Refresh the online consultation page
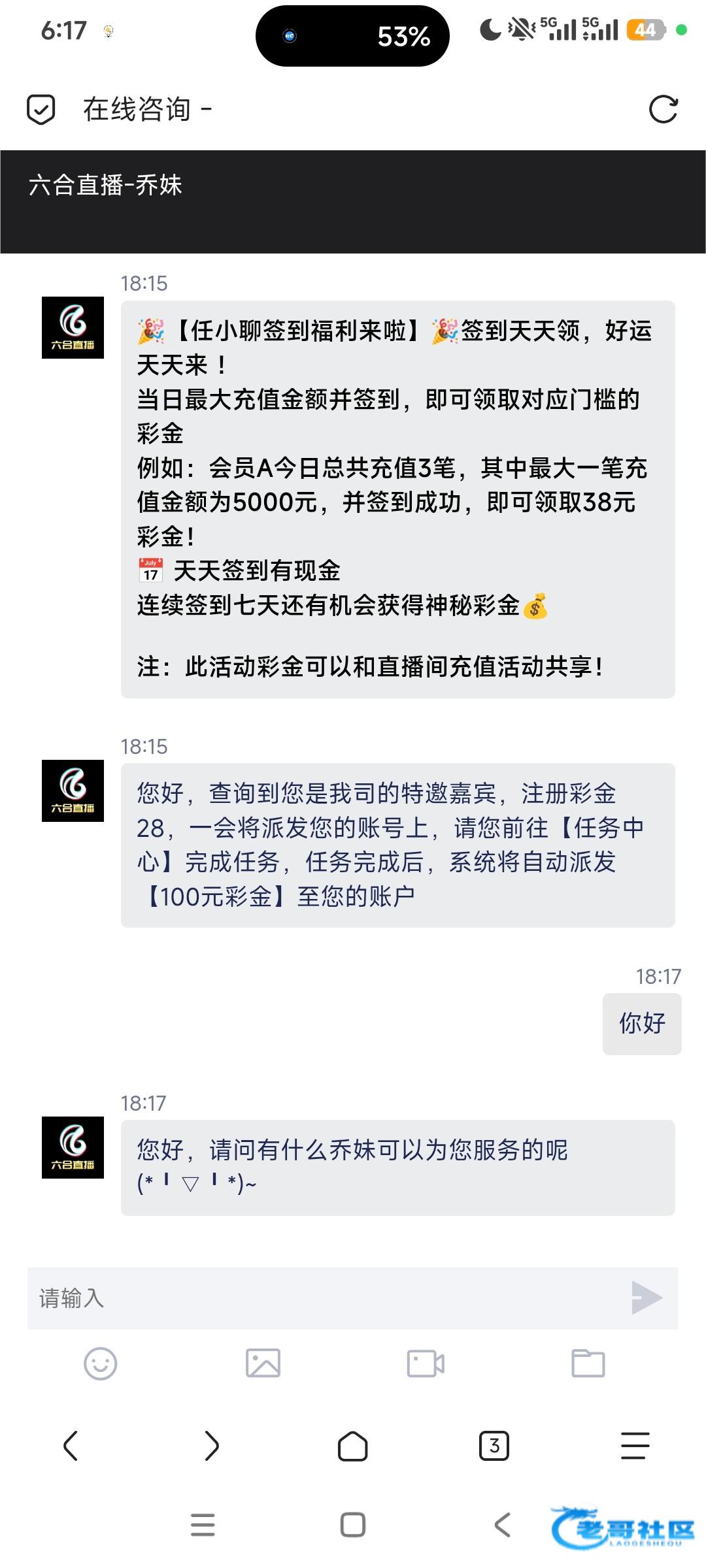The width and height of the screenshot is (706, 1568). tap(663, 109)
